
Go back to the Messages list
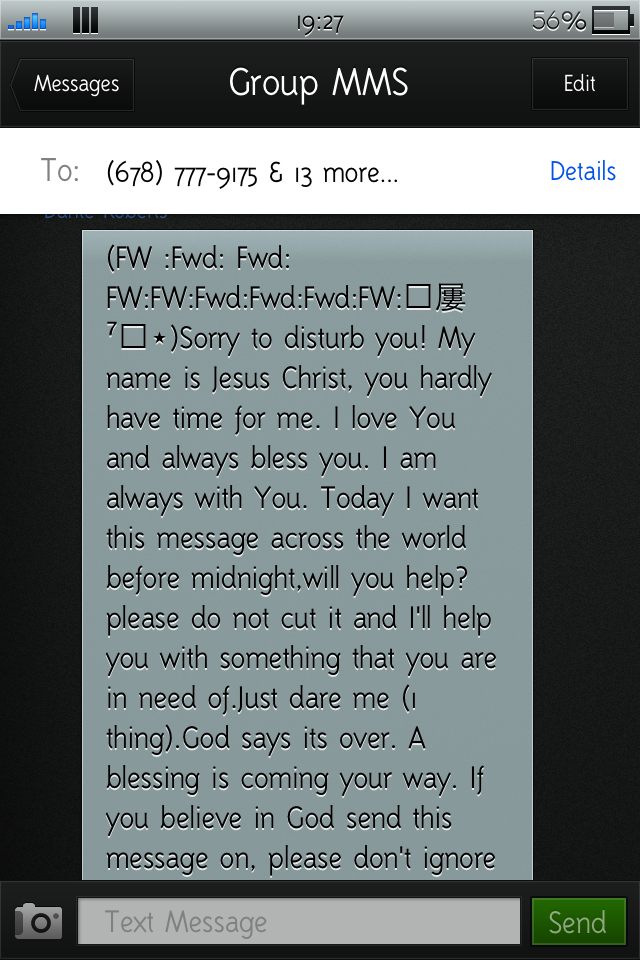pyautogui.click(x=74, y=84)
